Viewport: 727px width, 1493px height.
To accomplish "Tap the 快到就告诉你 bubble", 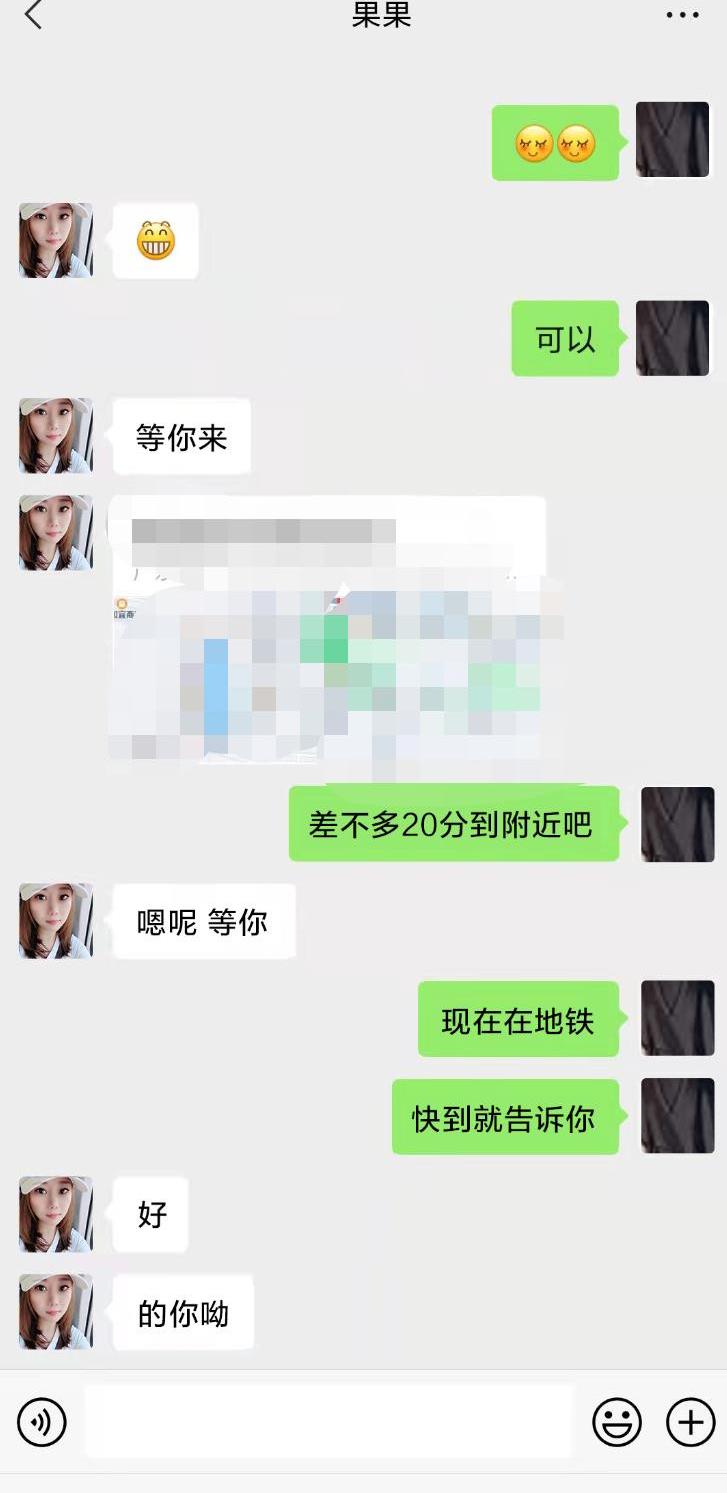I will pos(504,1117).
